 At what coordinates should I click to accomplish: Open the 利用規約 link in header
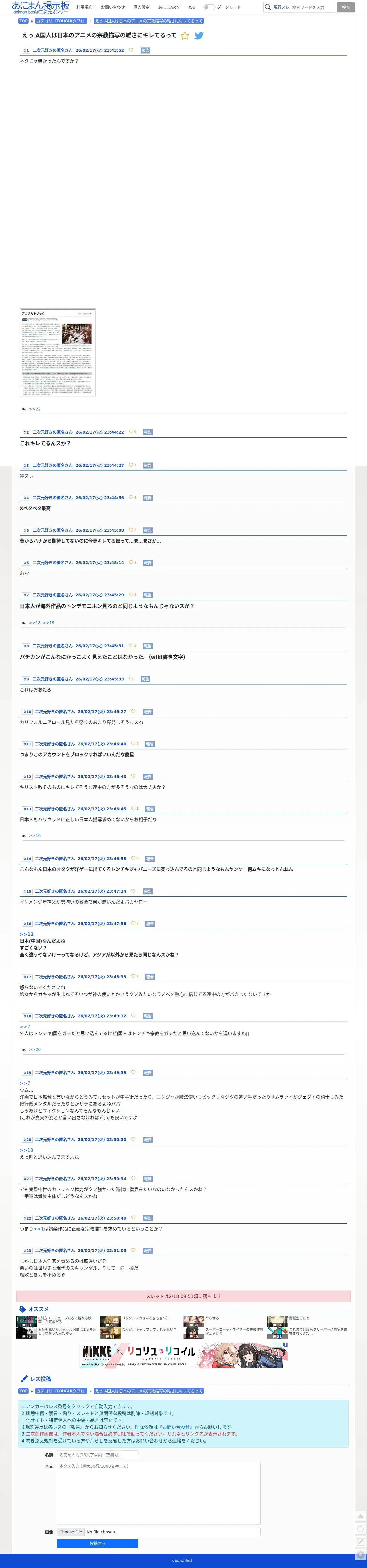[x=85, y=7]
